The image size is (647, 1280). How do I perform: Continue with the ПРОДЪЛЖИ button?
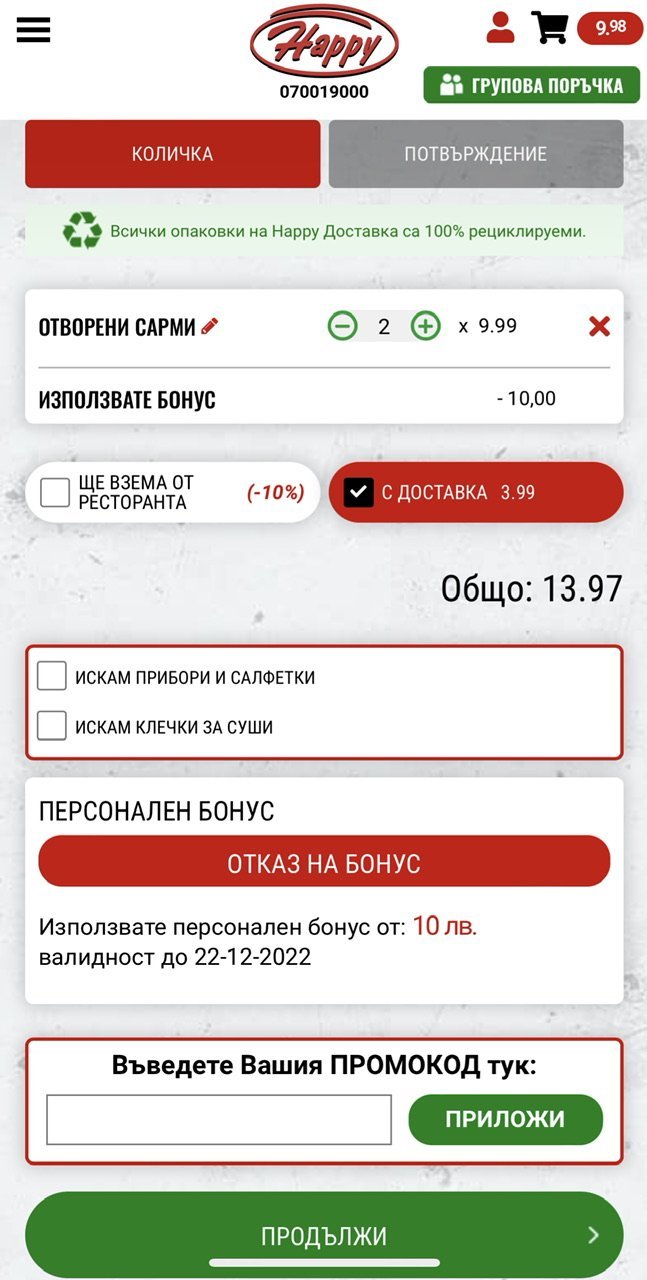(x=324, y=1235)
